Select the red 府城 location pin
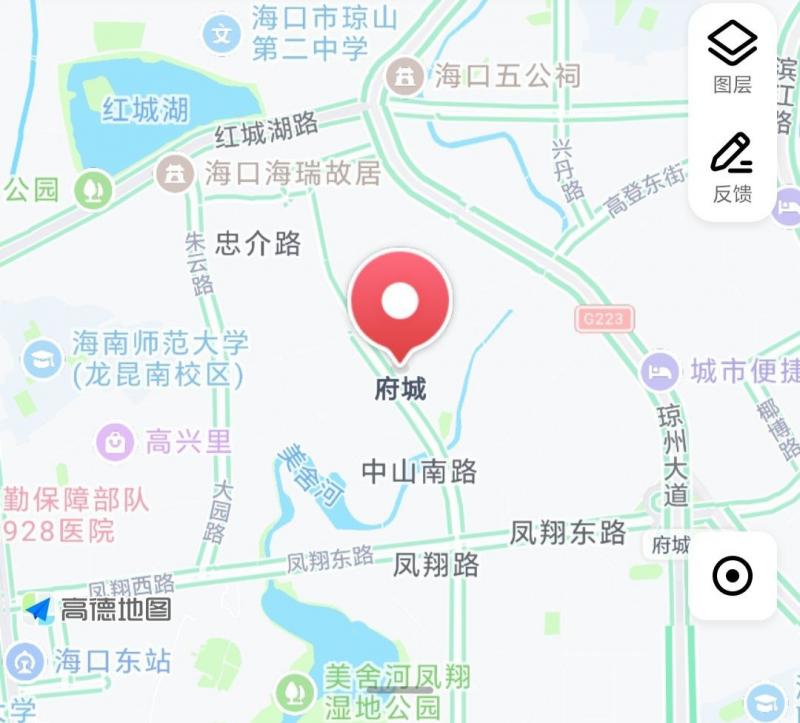Image resolution: width=800 pixels, height=723 pixels. pyautogui.click(x=400, y=303)
